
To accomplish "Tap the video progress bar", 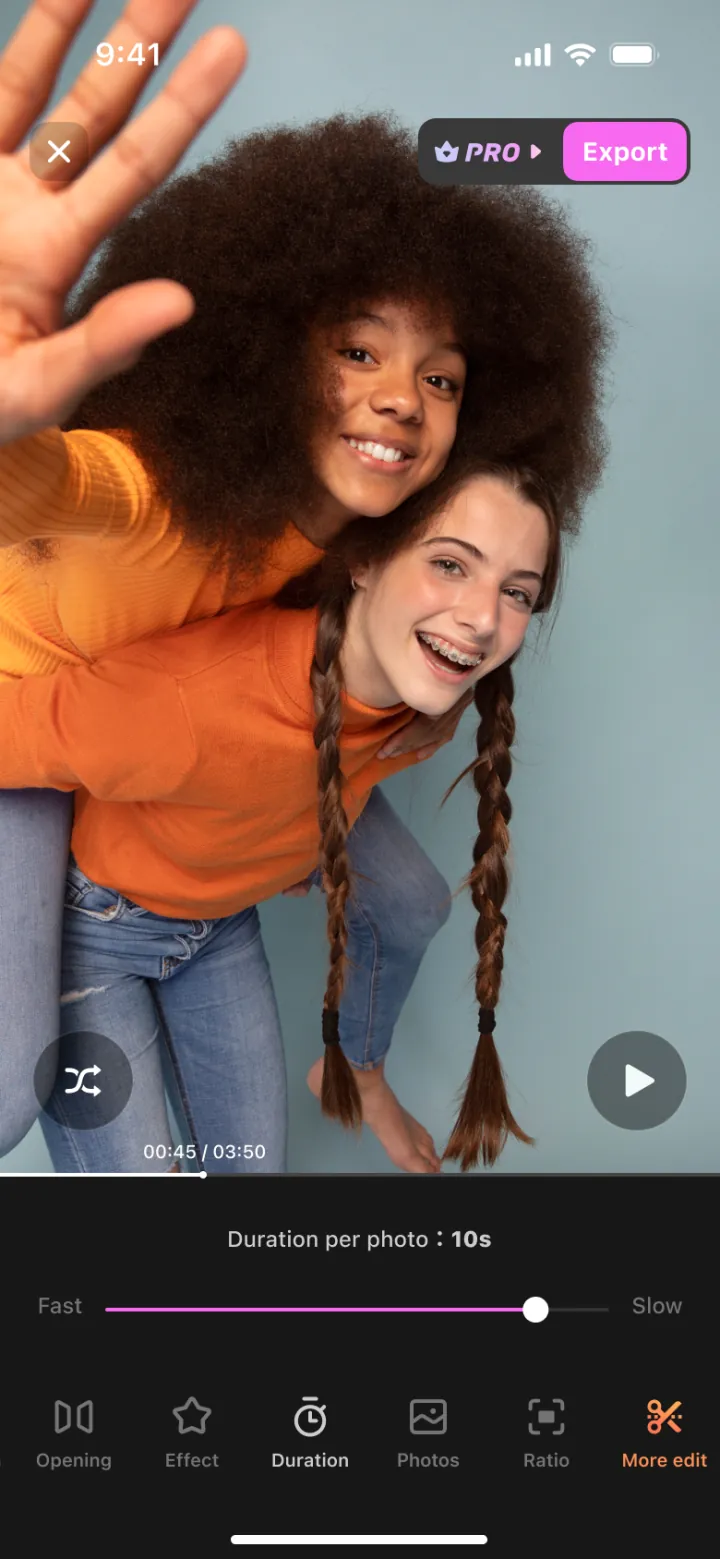I will point(360,1174).
